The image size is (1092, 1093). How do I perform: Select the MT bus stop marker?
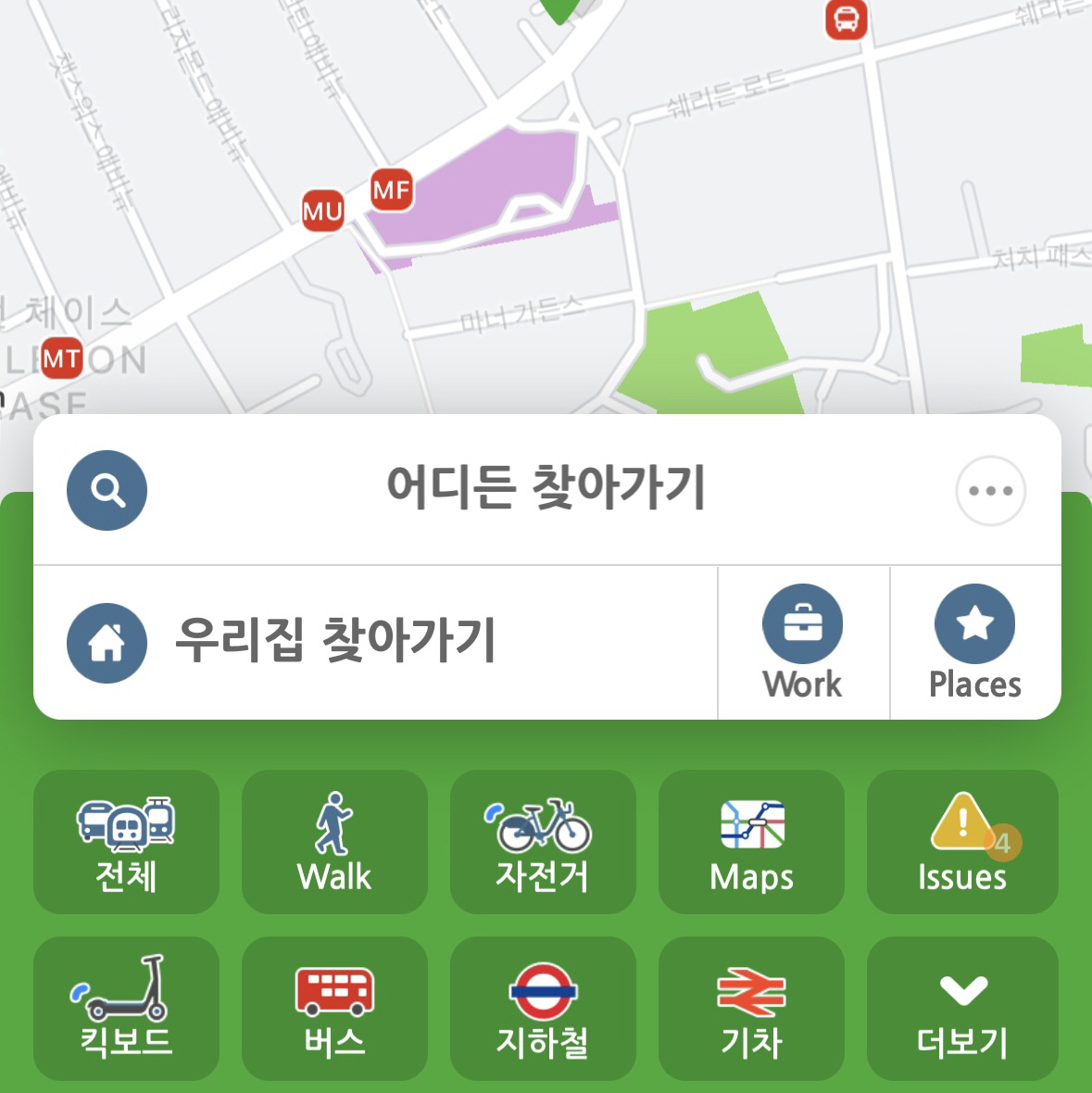click(x=61, y=358)
